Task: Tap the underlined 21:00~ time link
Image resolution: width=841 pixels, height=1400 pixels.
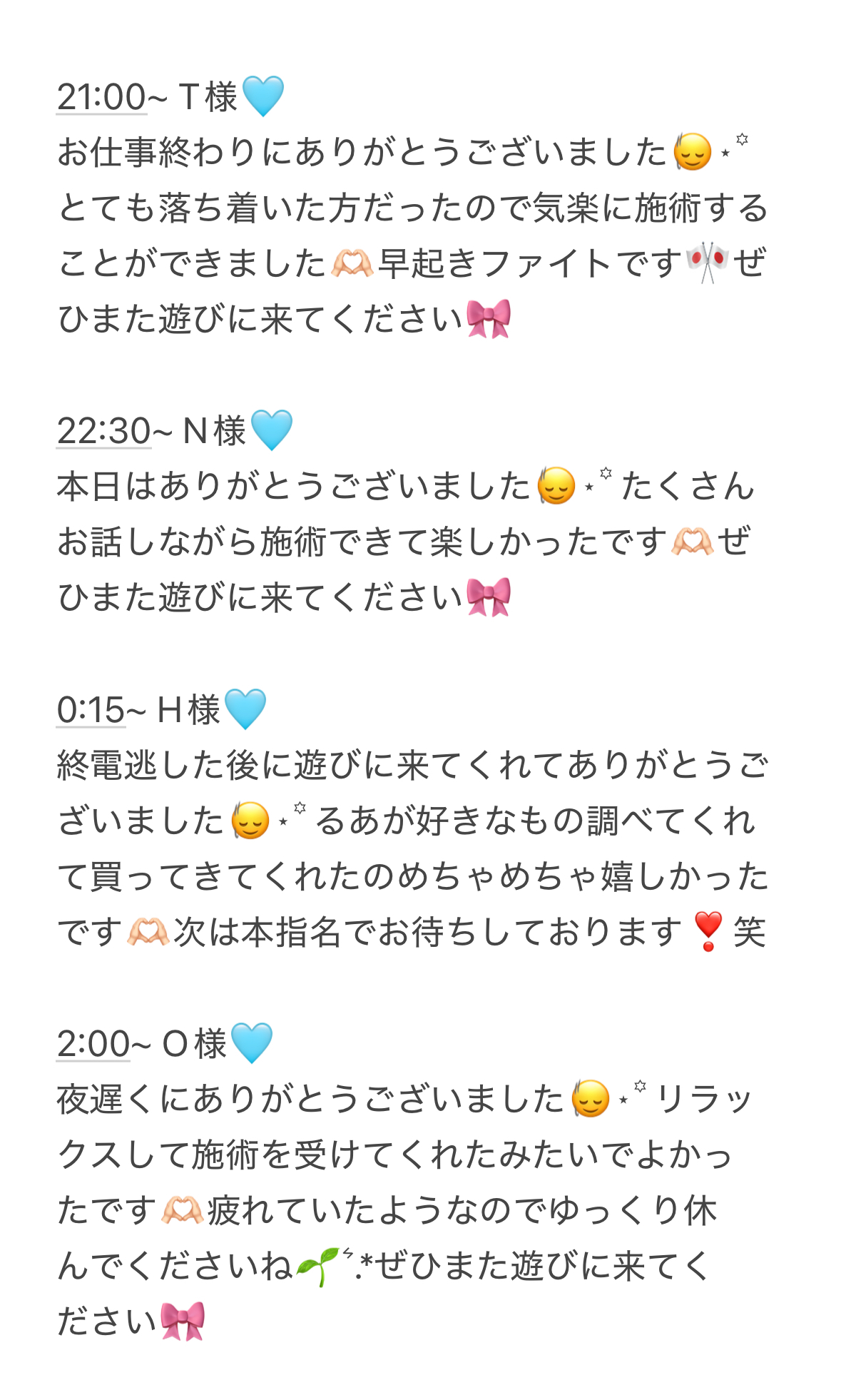Action: (x=102, y=97)
